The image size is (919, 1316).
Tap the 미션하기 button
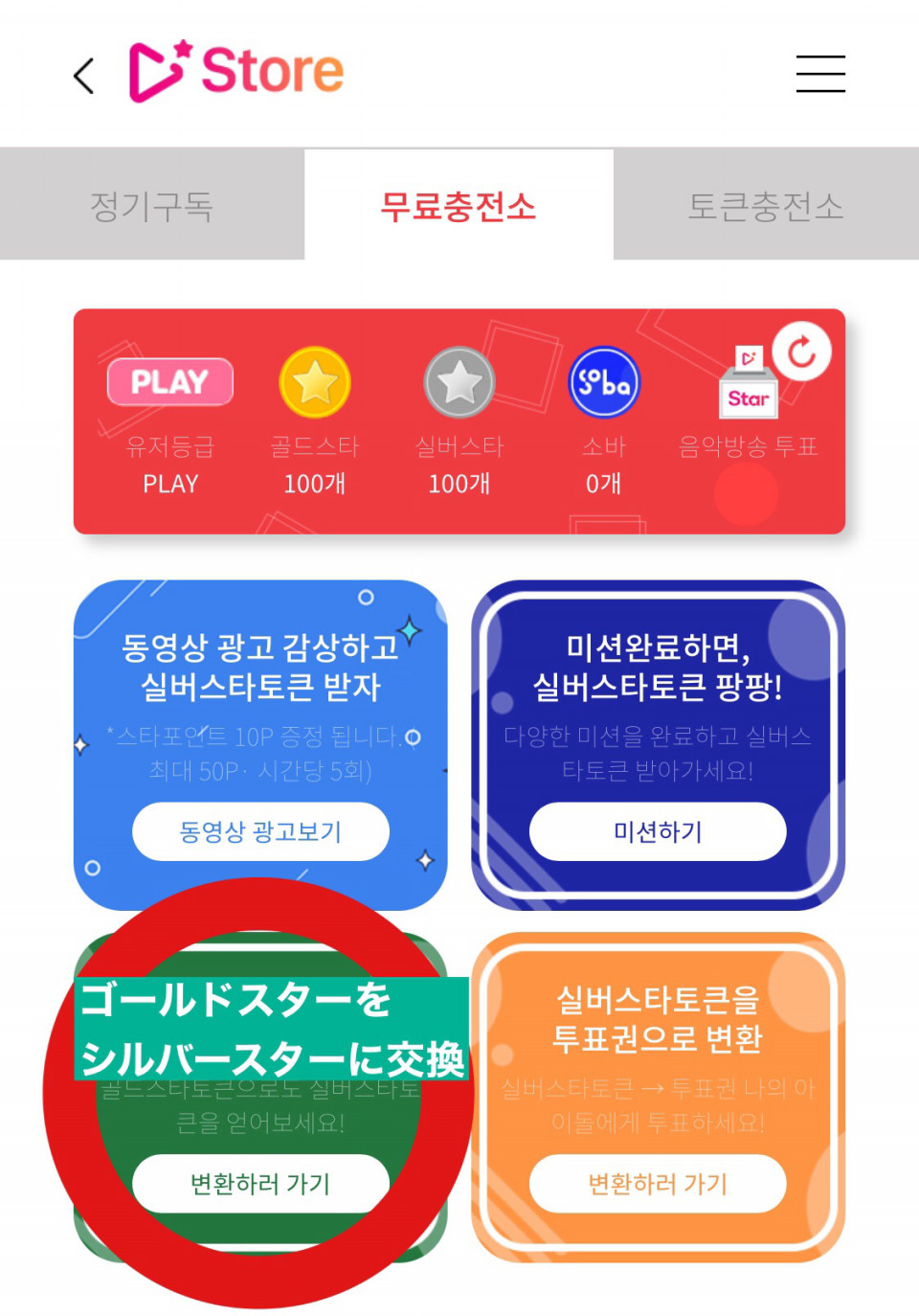point(658,831)
